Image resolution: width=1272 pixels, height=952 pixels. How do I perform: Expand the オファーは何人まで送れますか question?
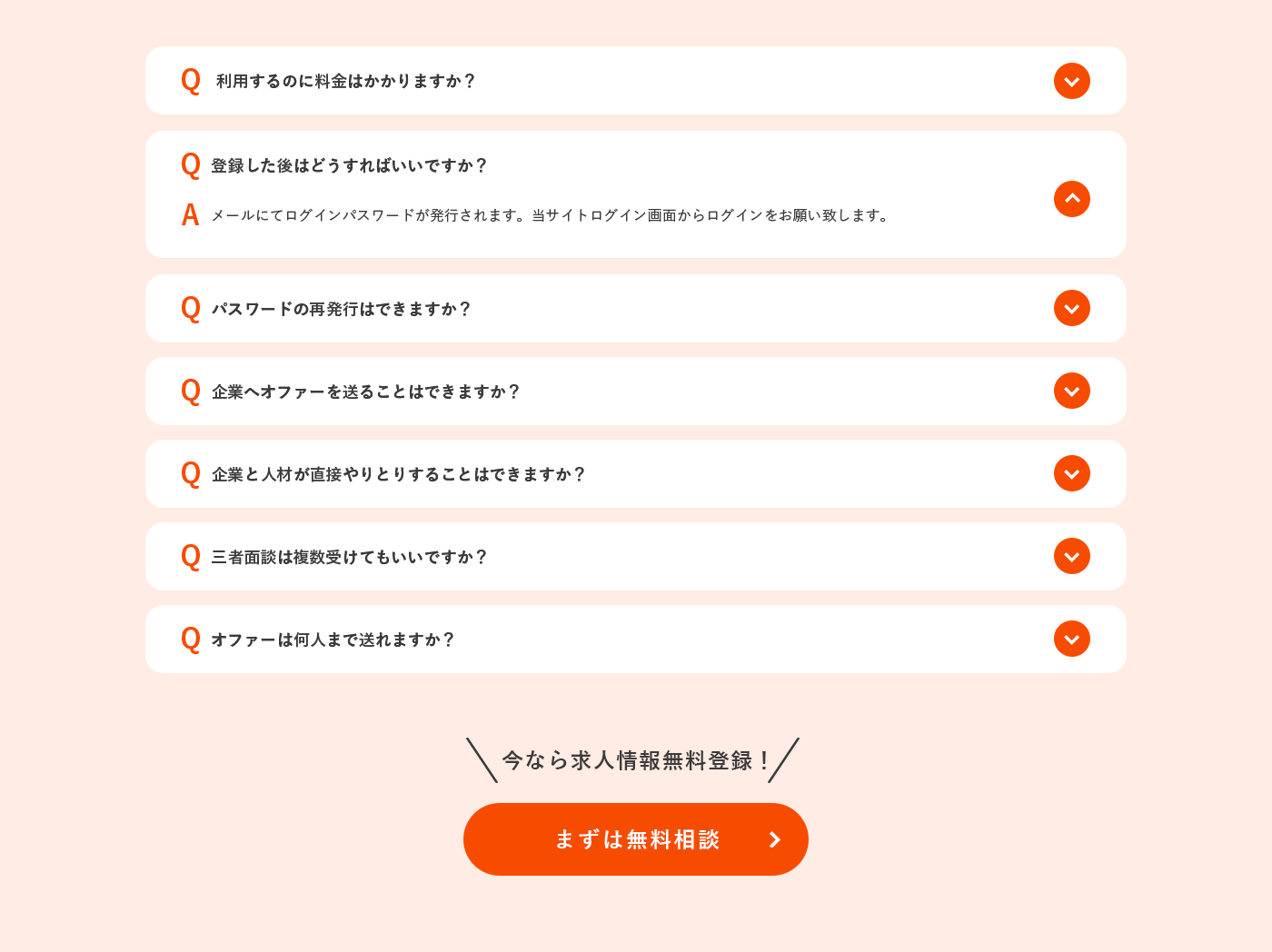click(x=1071, y=639)
